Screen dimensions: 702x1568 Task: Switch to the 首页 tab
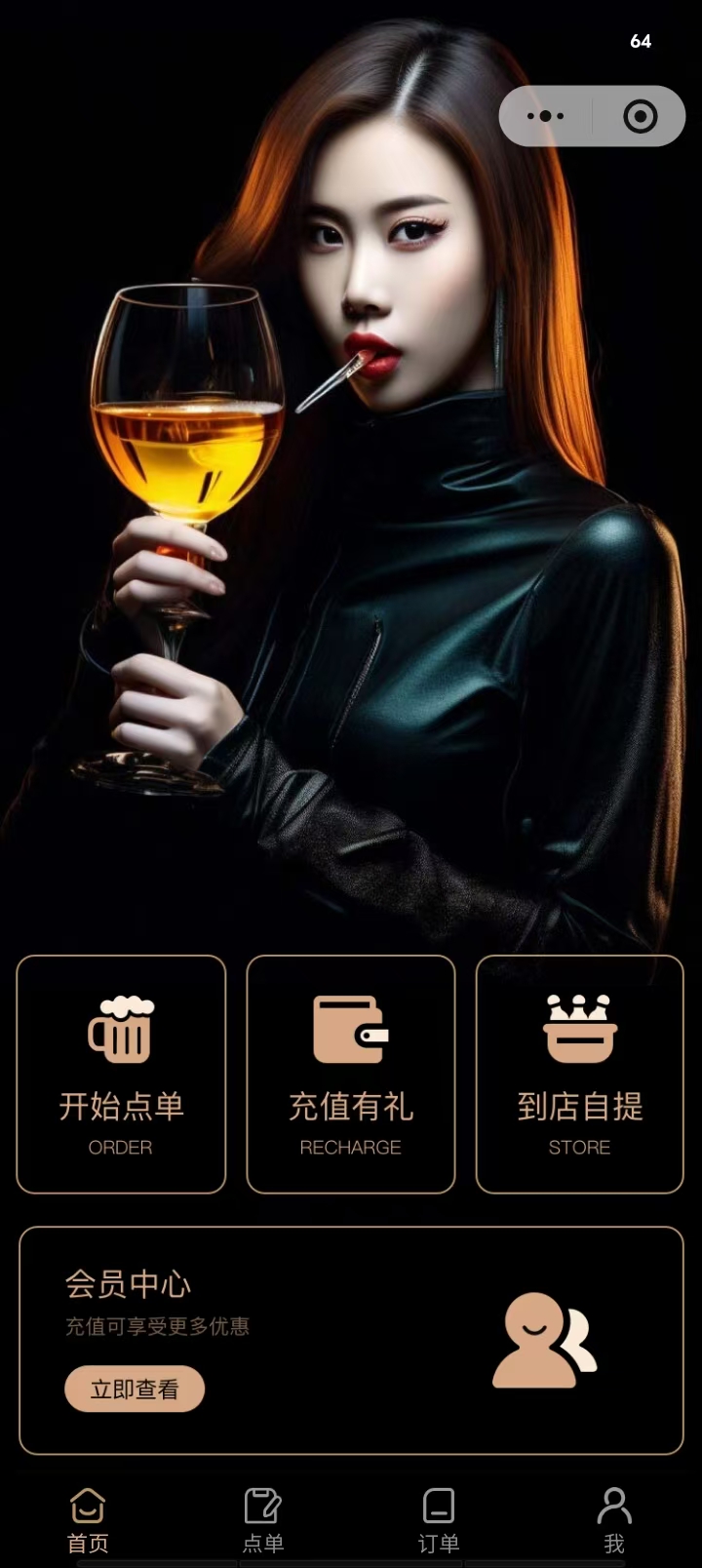click(x=88, y=1519)
